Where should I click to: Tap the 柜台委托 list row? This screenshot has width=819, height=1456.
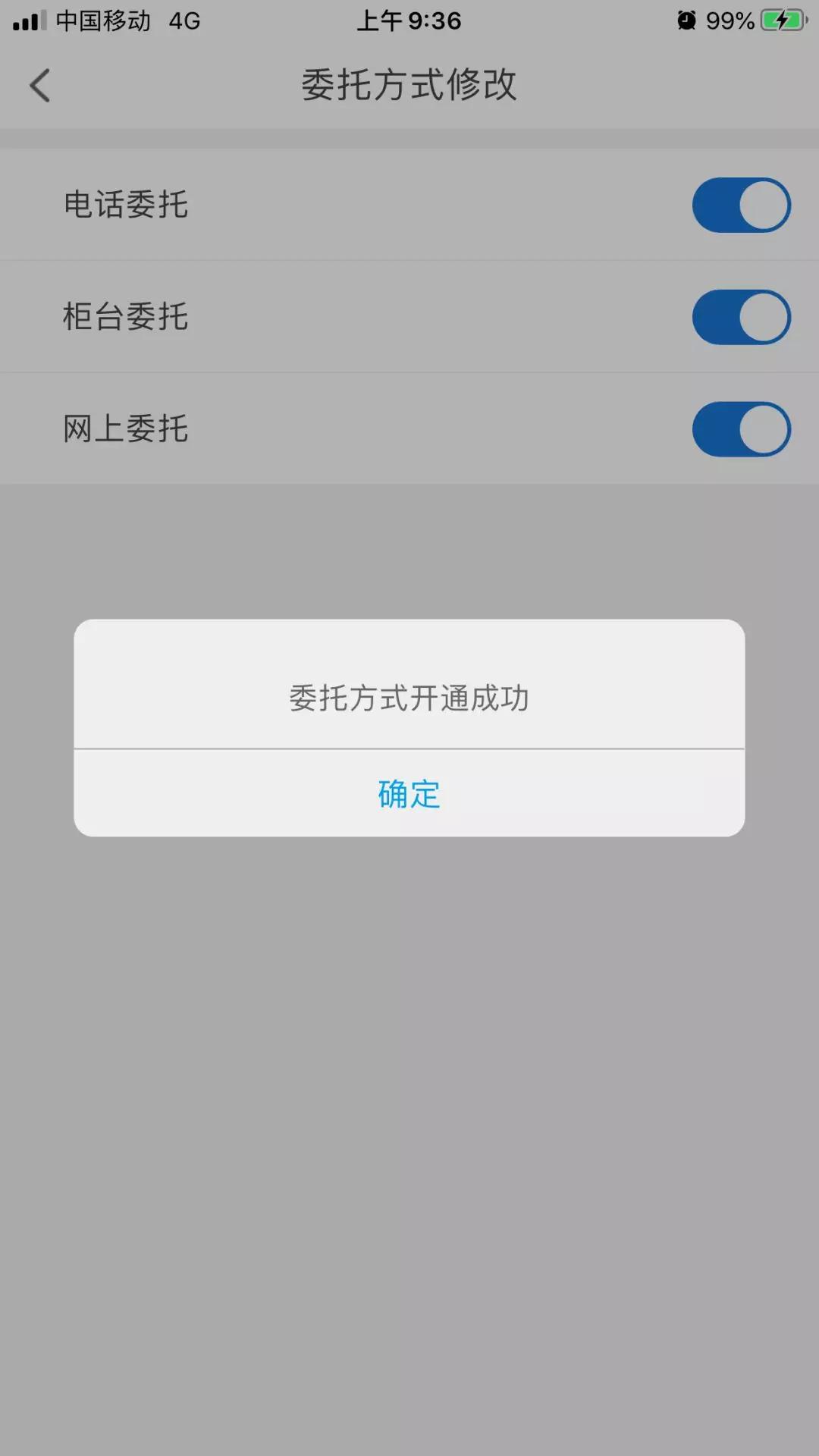tap(125, 316)
